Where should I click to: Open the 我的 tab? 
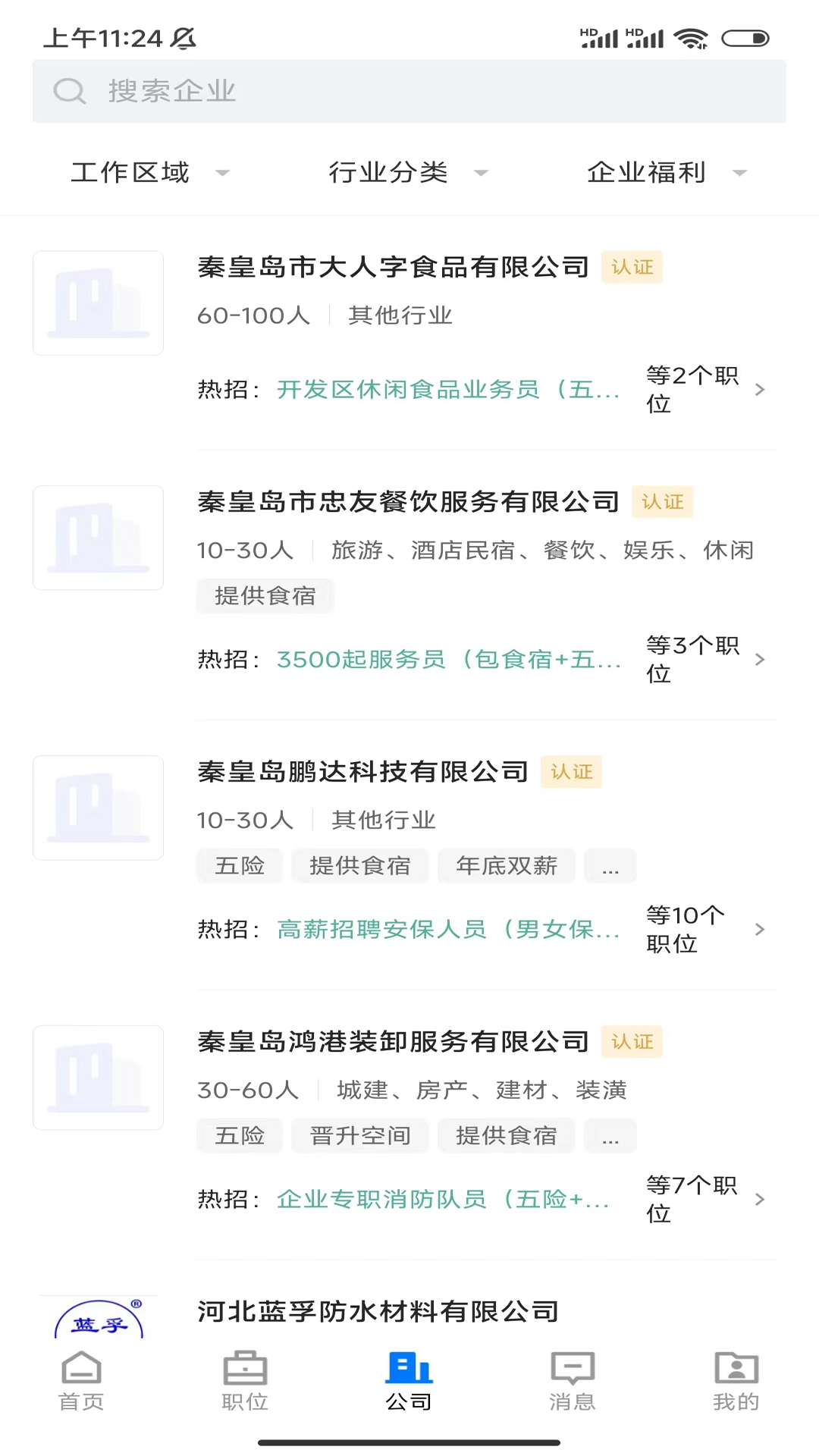click(x=736, y=1382)
